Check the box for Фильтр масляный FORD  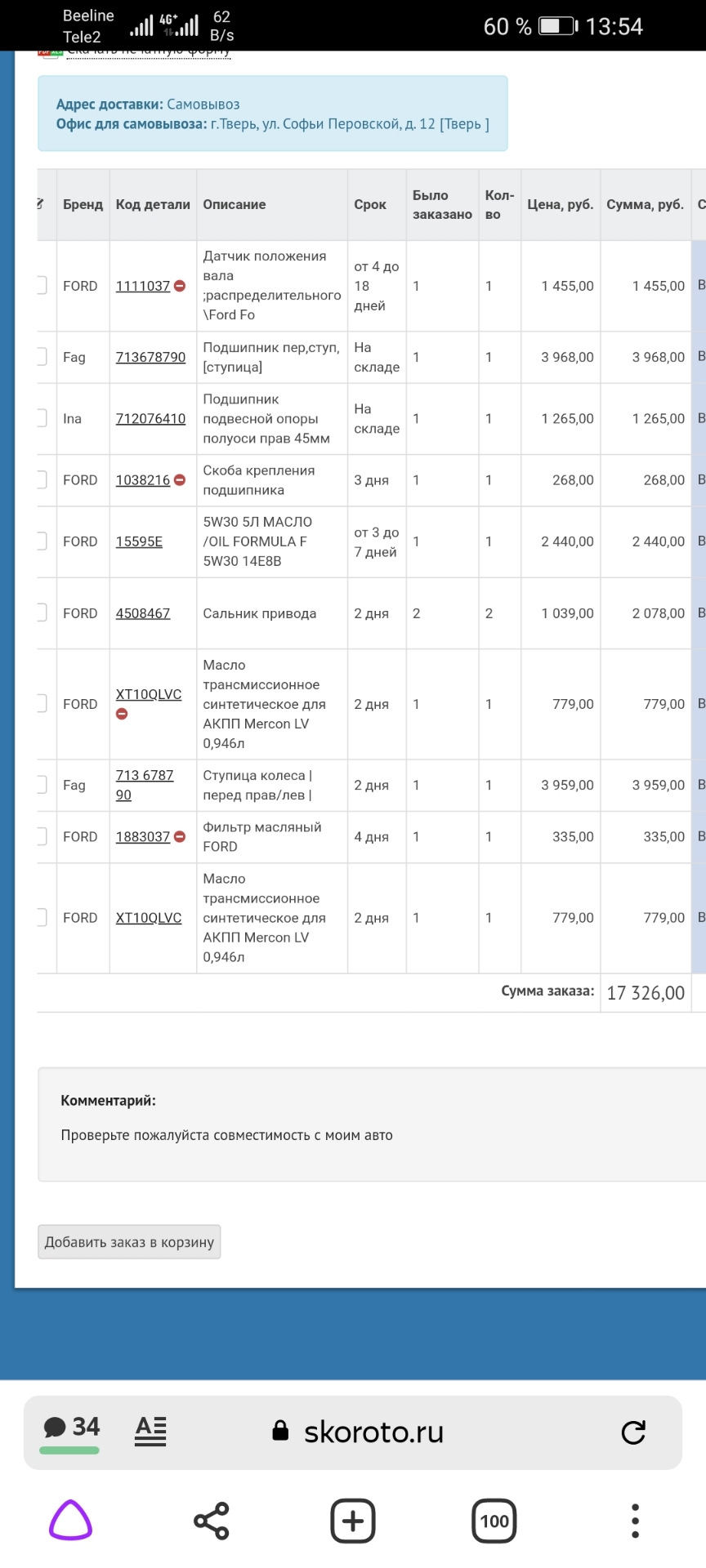coord(41,836)
